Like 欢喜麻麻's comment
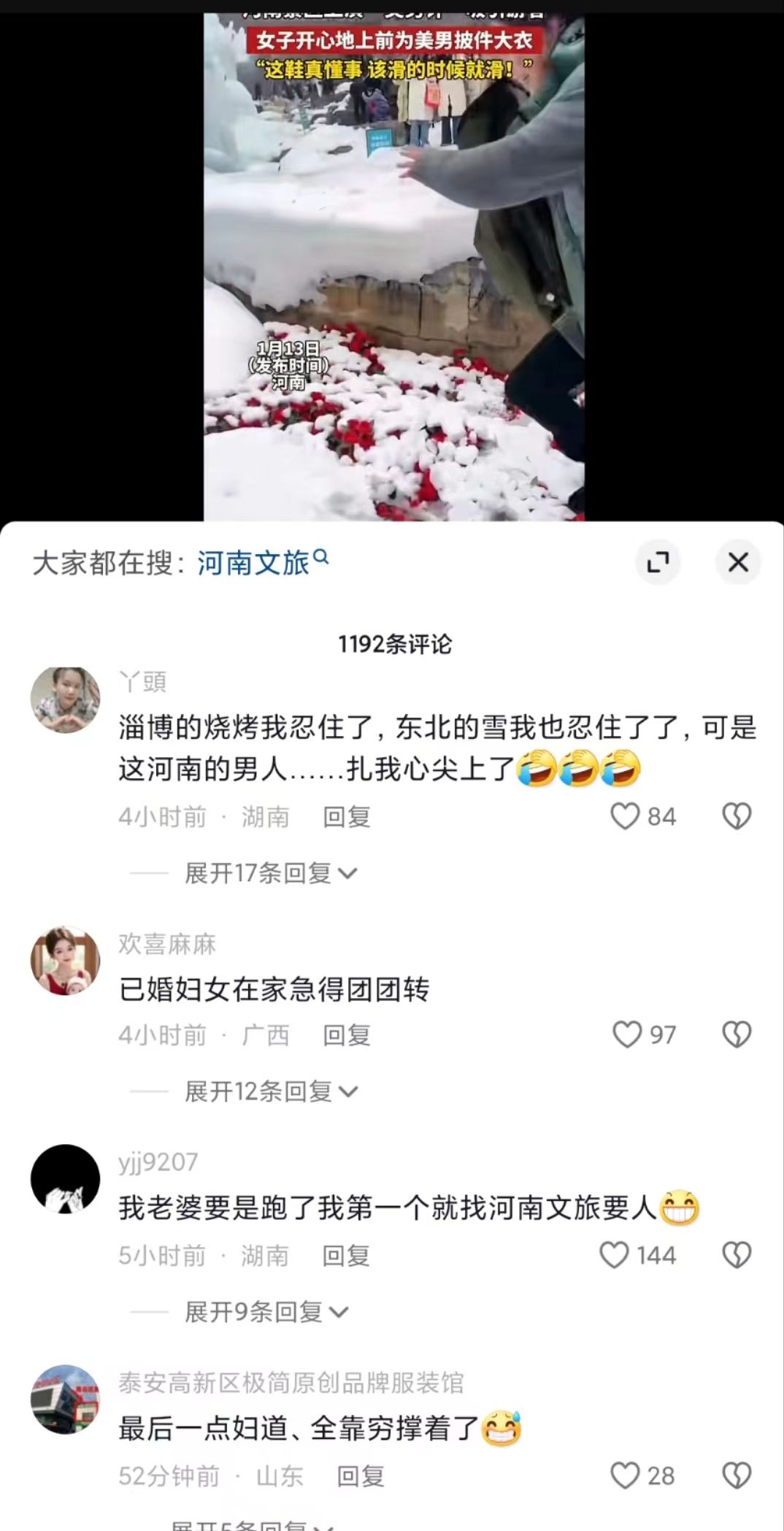The image size is (784, 1531). coord(626,1035)
